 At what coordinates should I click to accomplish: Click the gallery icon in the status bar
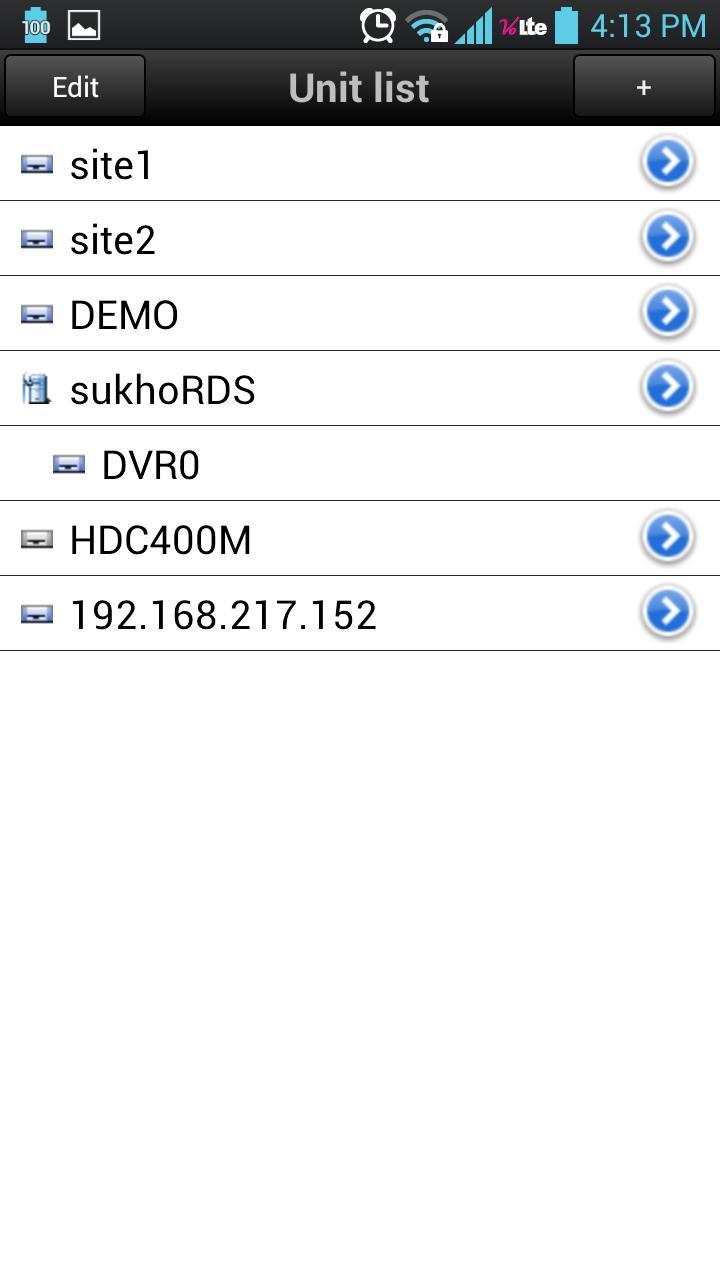pos(85,25)
